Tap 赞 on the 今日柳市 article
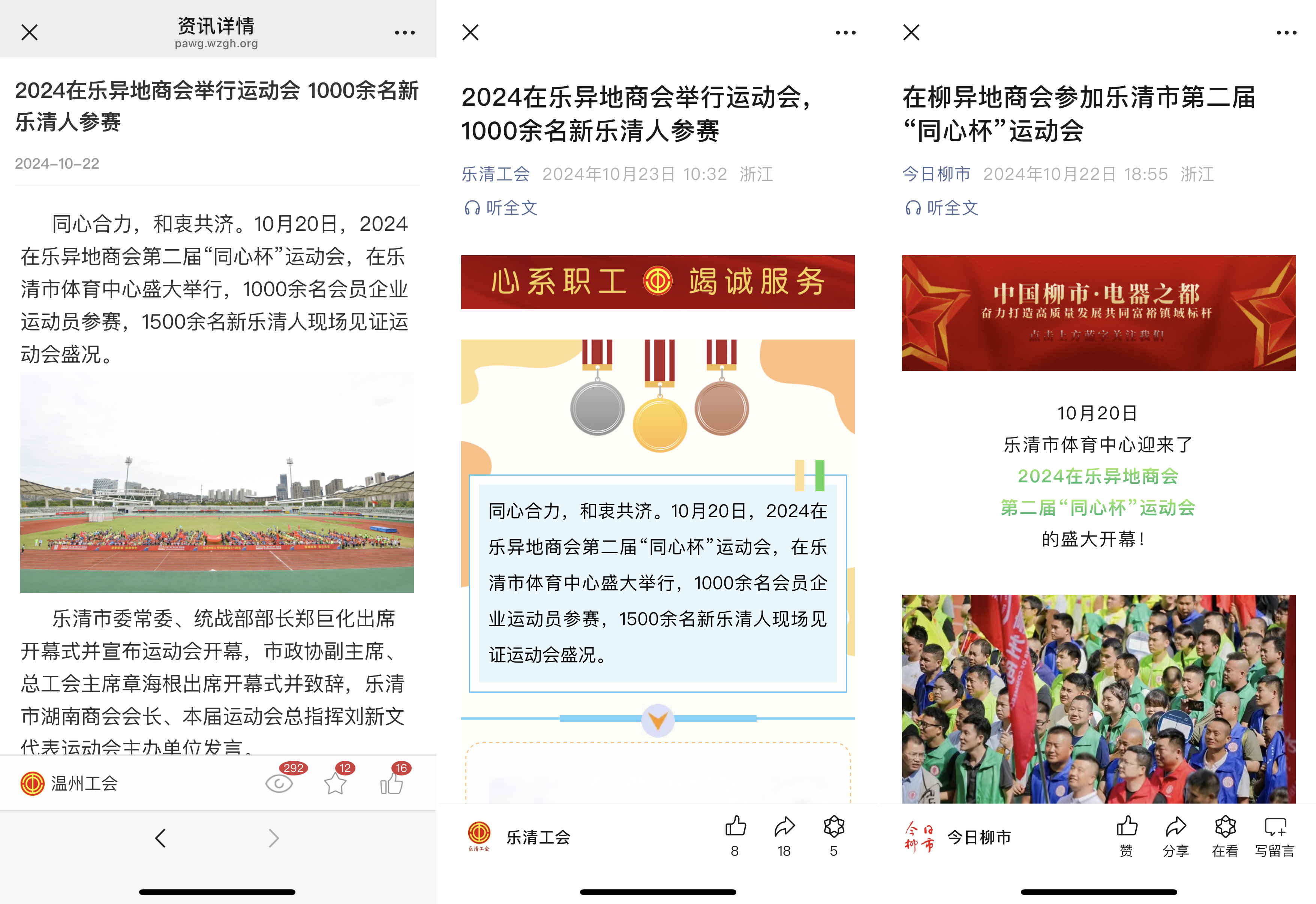This screenshot has width=1316, height=904. 1126,835
